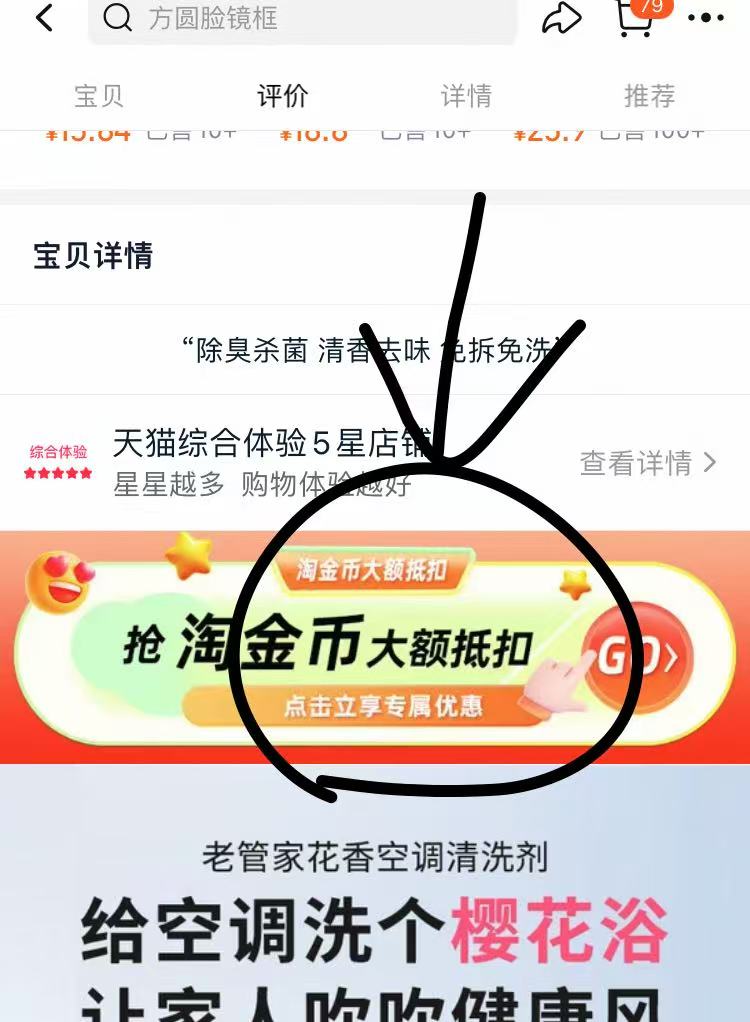Open 查看详情 for store rating
This screenshot has width=750, height=1022.
(648, 463)
